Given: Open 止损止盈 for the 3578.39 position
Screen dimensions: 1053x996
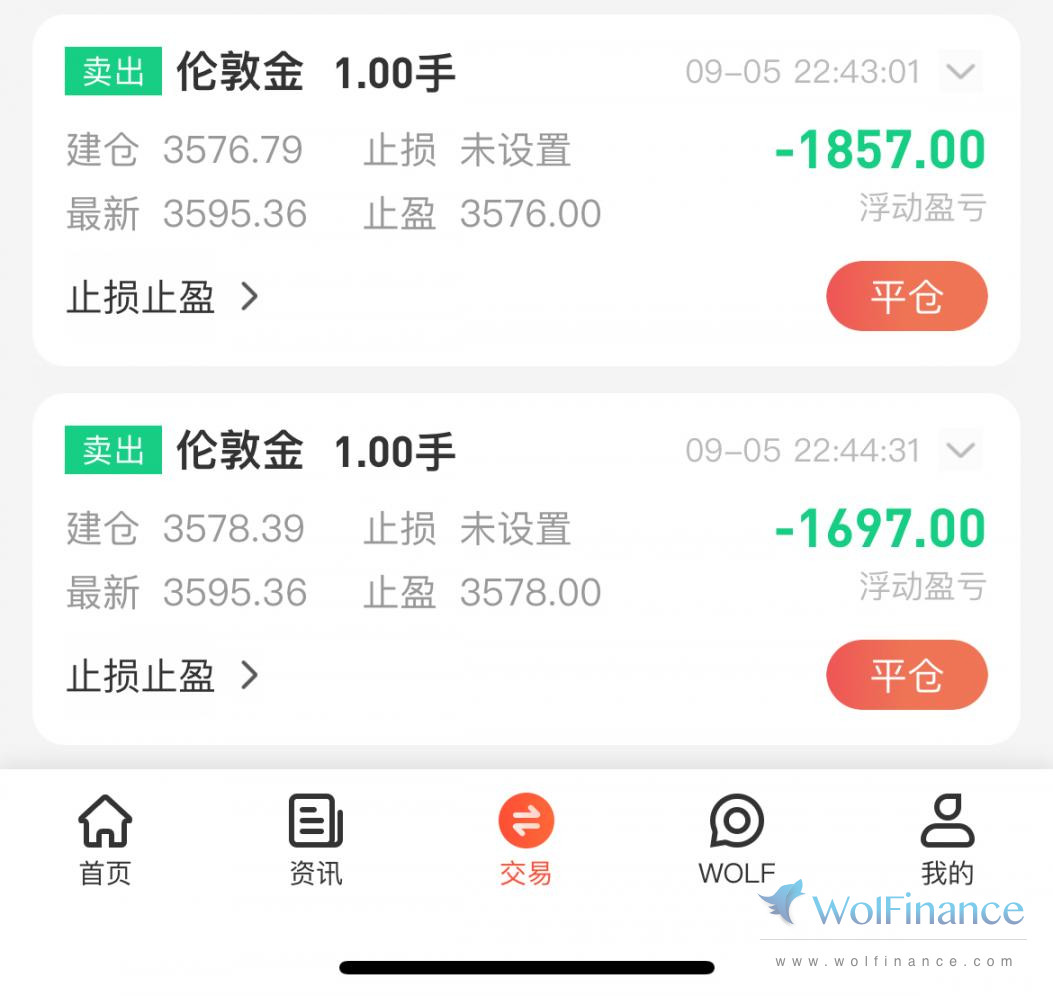Looking at the screenshot, I should [x=162, y=676].
